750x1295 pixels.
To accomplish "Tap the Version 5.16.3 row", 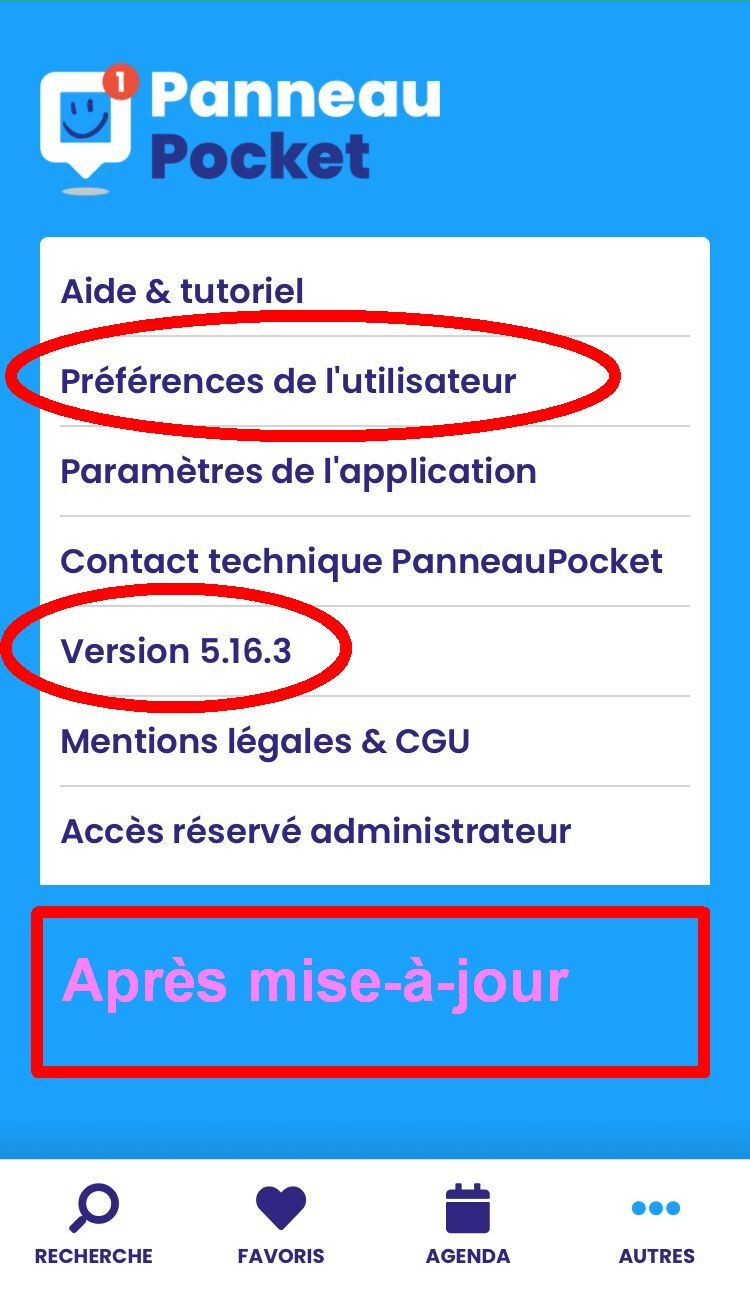I will point(176,651).
